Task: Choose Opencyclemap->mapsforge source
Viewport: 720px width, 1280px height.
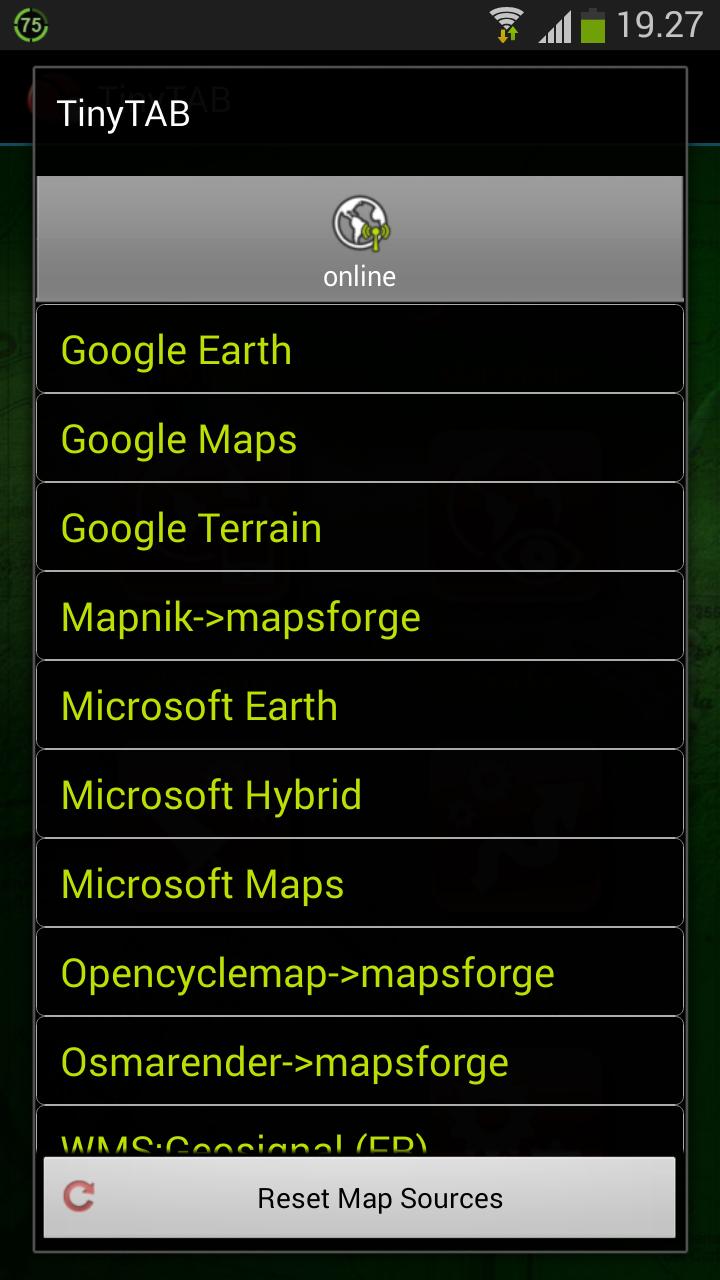Action: 360,972
